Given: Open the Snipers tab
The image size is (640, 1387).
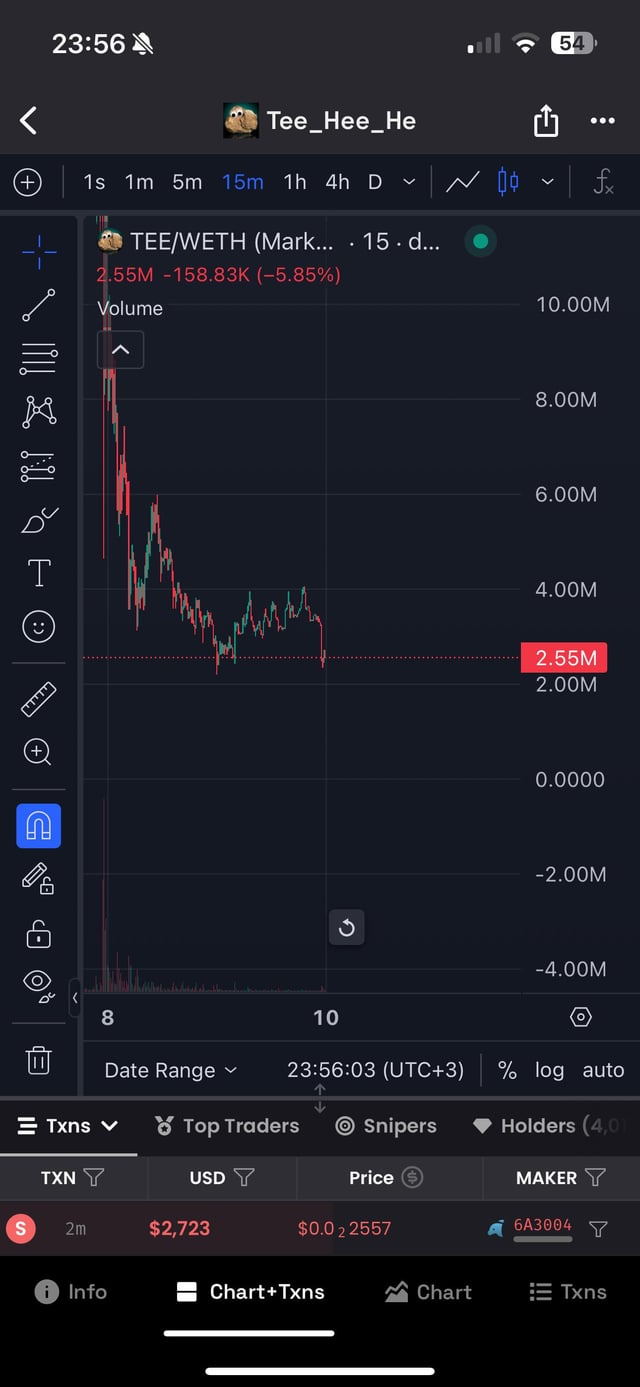Looking at the screenshot, I should point(386,1126).
